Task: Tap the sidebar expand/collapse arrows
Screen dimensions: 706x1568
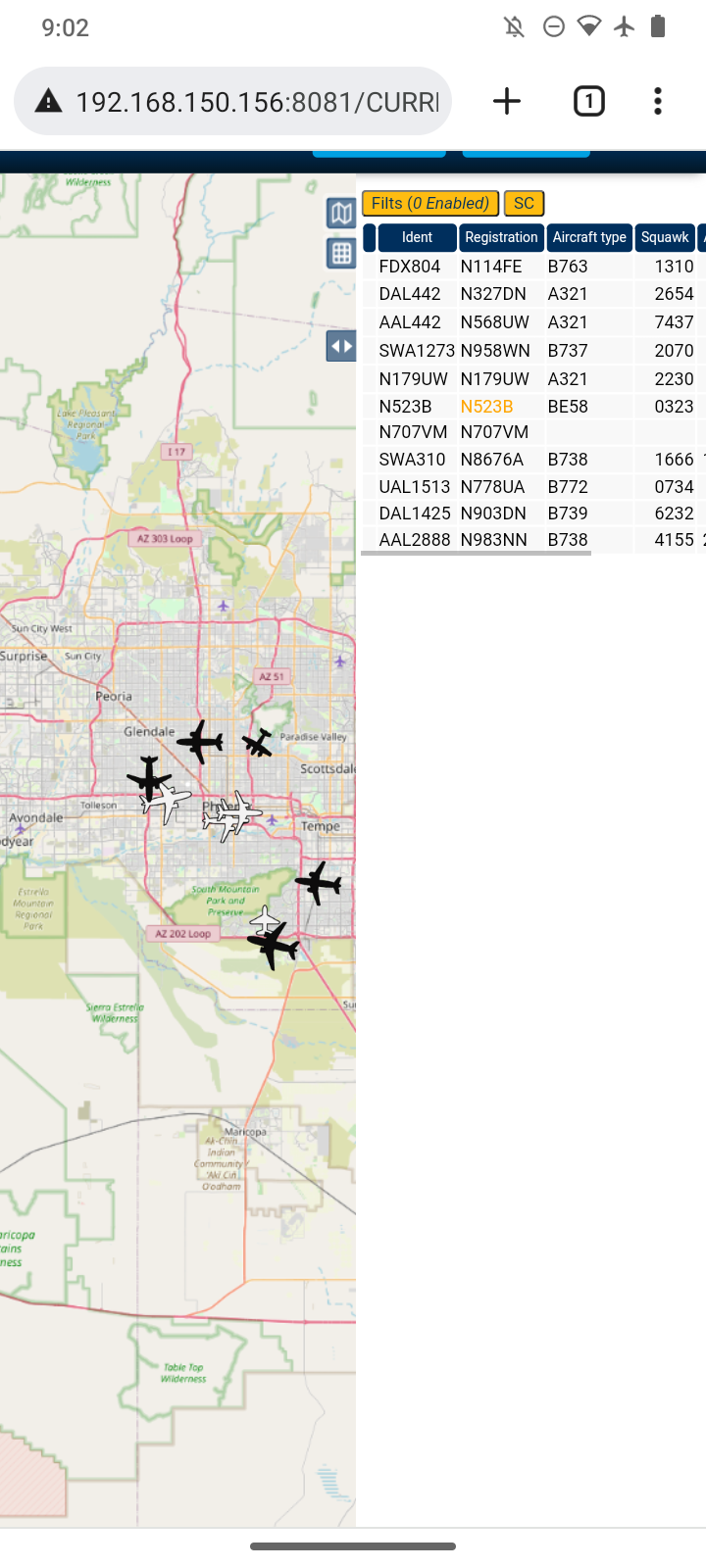Action: (x=340, y=346)
